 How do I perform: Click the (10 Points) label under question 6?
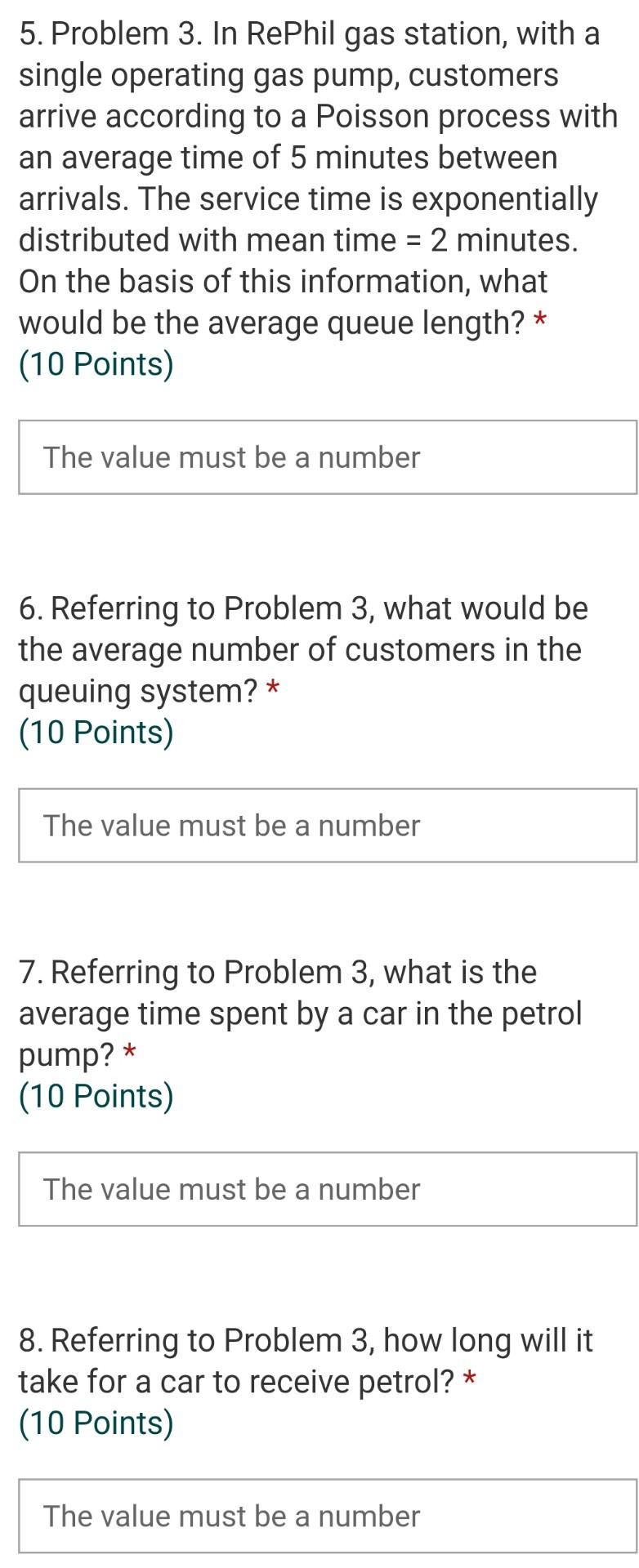(96, 731)
